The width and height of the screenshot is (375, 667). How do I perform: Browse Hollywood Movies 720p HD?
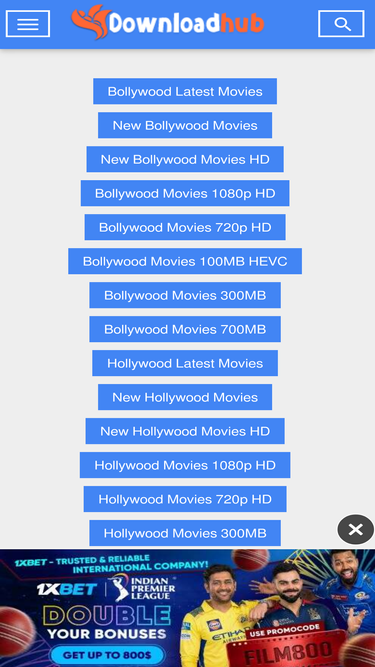[185, 499]
